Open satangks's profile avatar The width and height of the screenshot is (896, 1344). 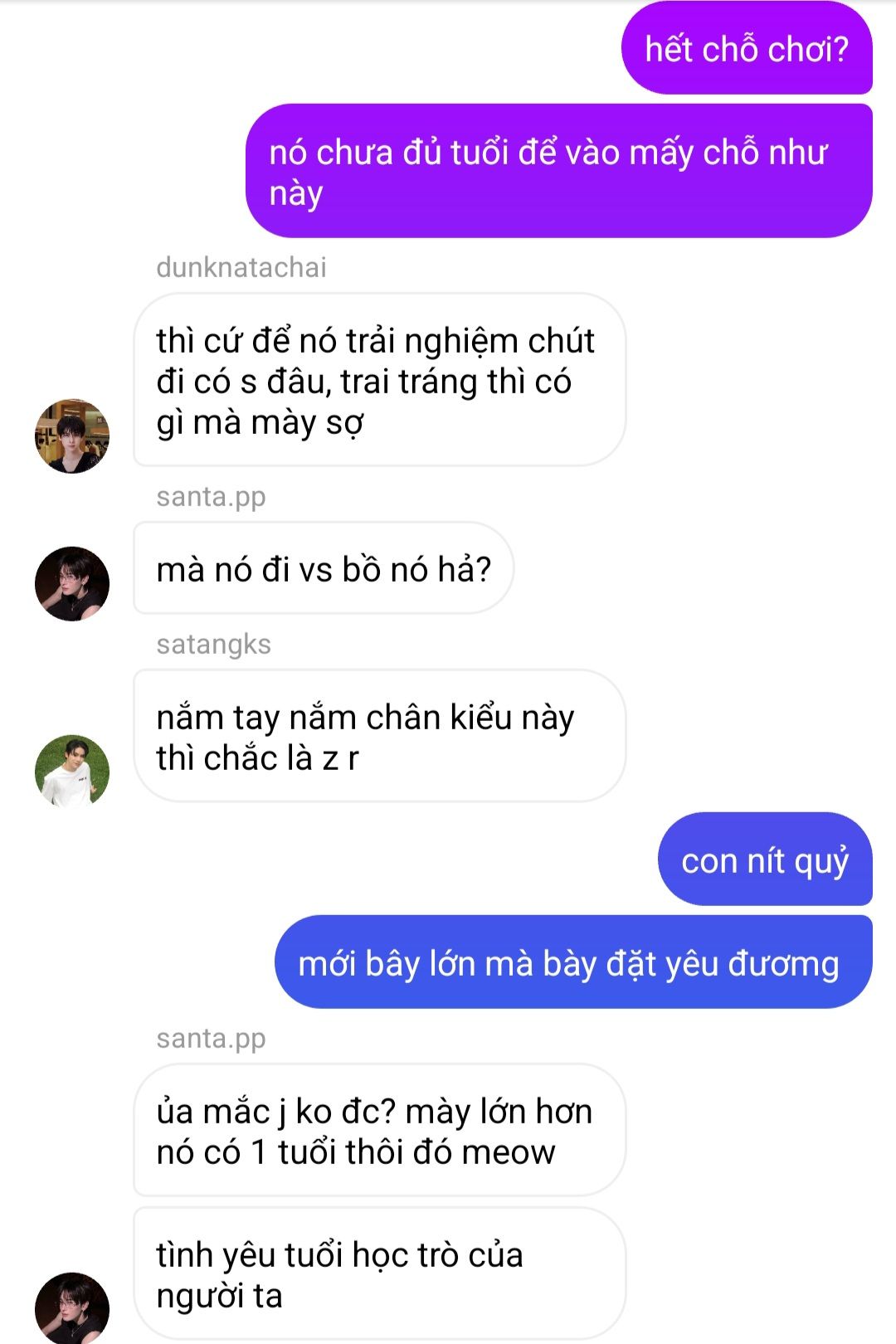tap(72, 772)
